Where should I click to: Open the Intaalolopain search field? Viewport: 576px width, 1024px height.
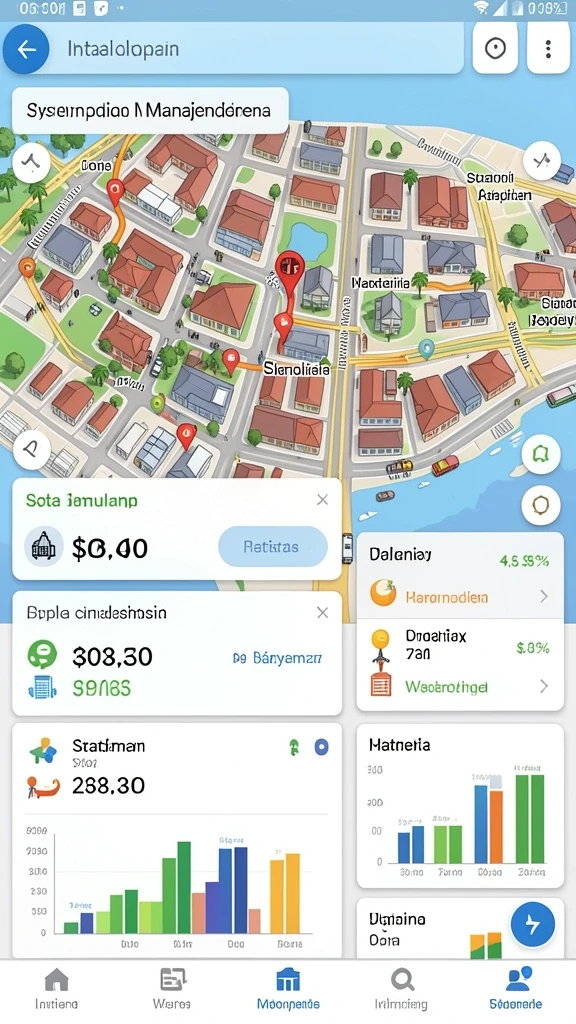(256, 49)
